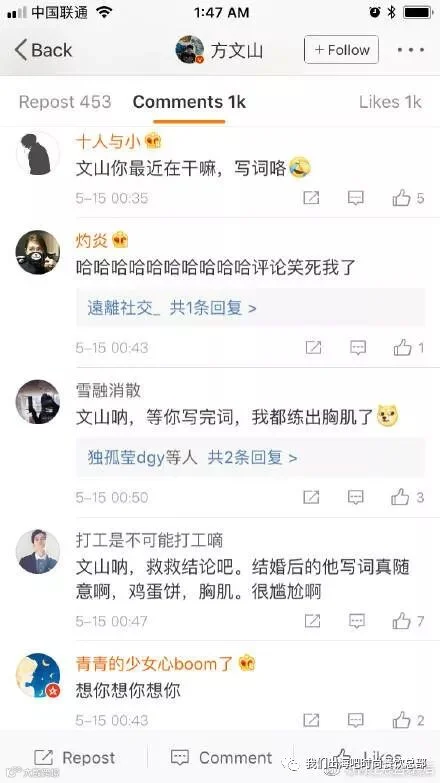Reply to 雪融消散's comment

tap(355, 497)
